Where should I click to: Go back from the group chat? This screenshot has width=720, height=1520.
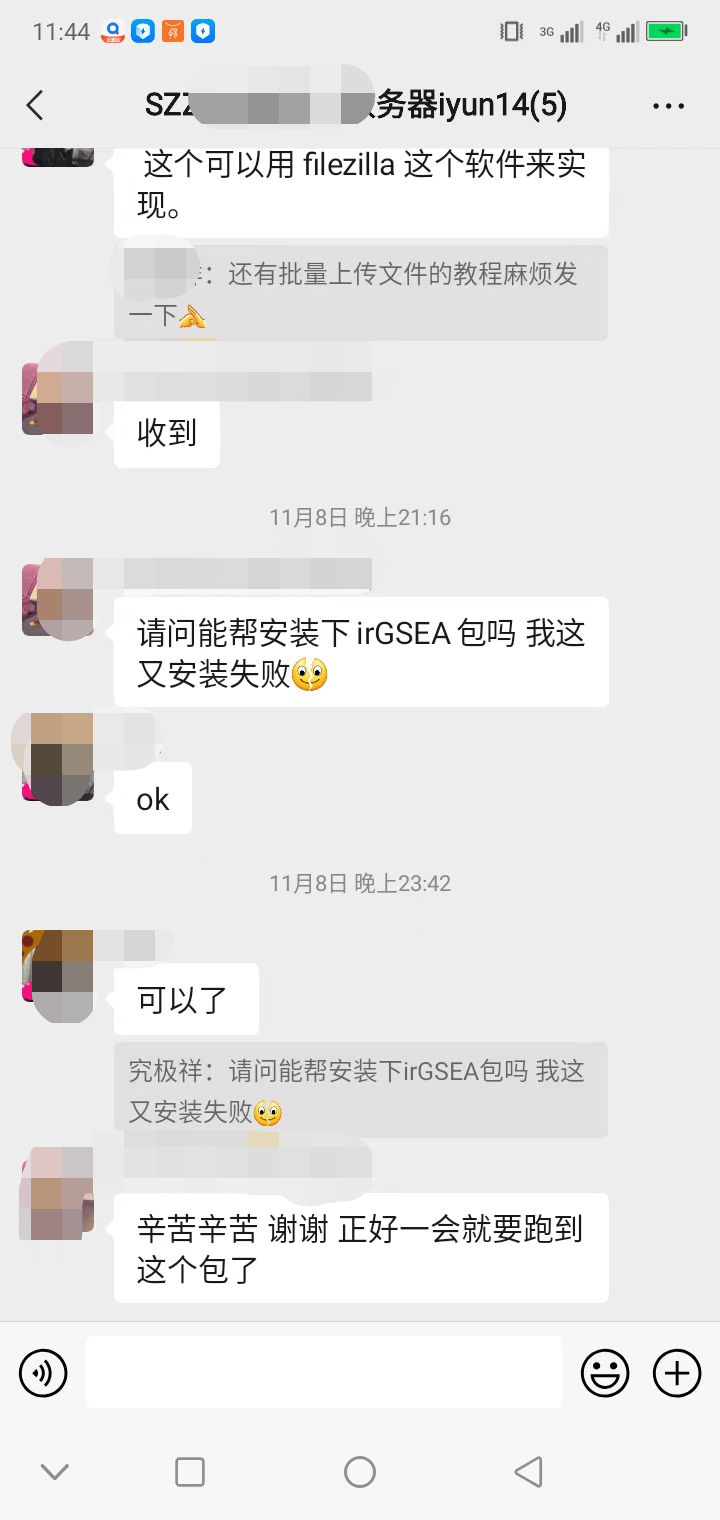pyautogui.click(x=36, y=105)
